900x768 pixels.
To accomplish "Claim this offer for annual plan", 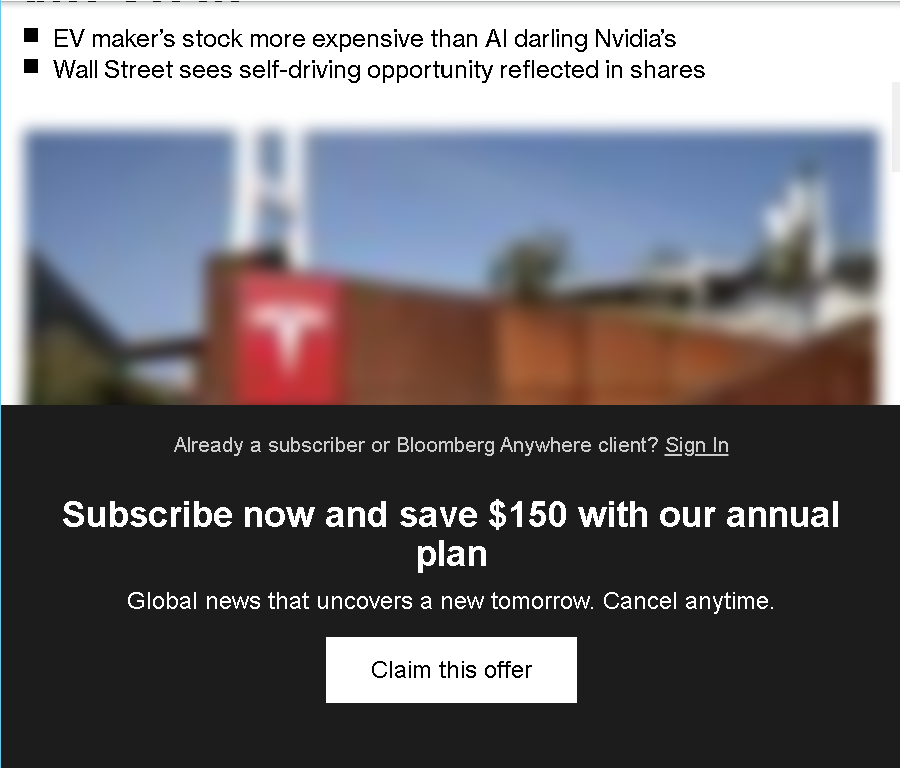I will point(451,669).
